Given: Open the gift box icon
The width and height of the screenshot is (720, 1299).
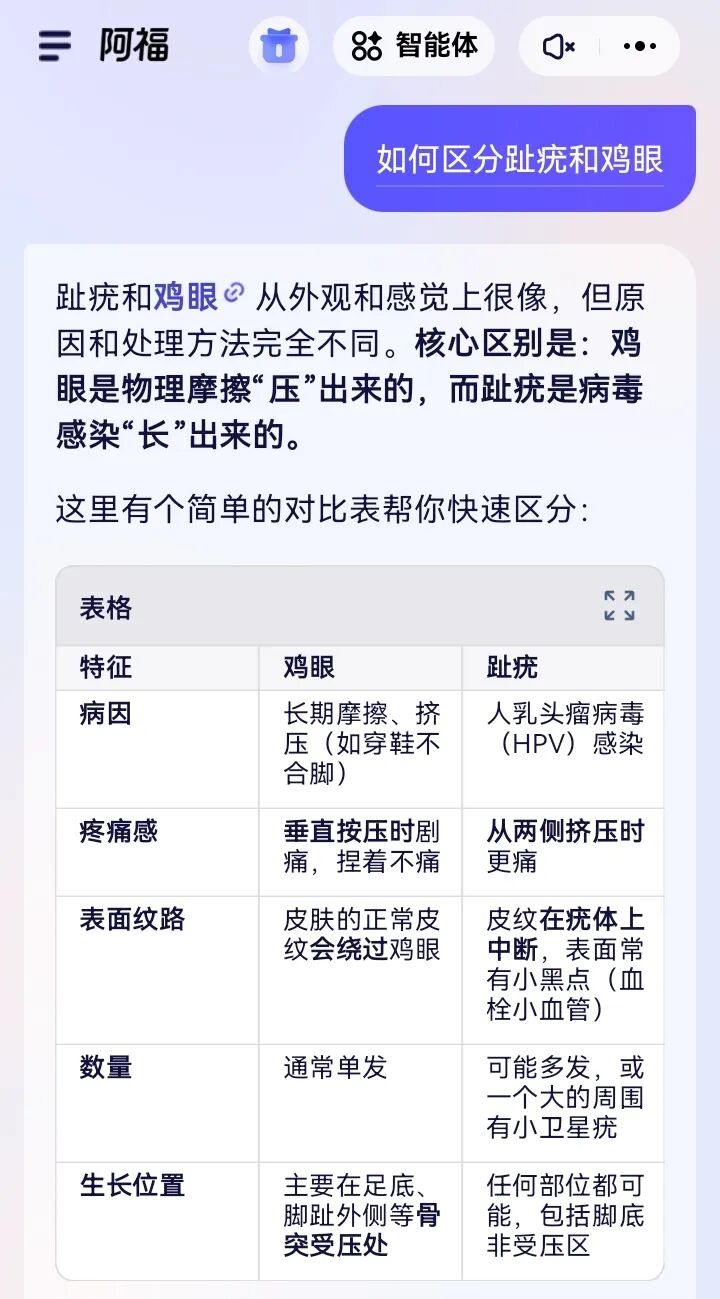Looking at the screenshot, I should coord(278,46).
